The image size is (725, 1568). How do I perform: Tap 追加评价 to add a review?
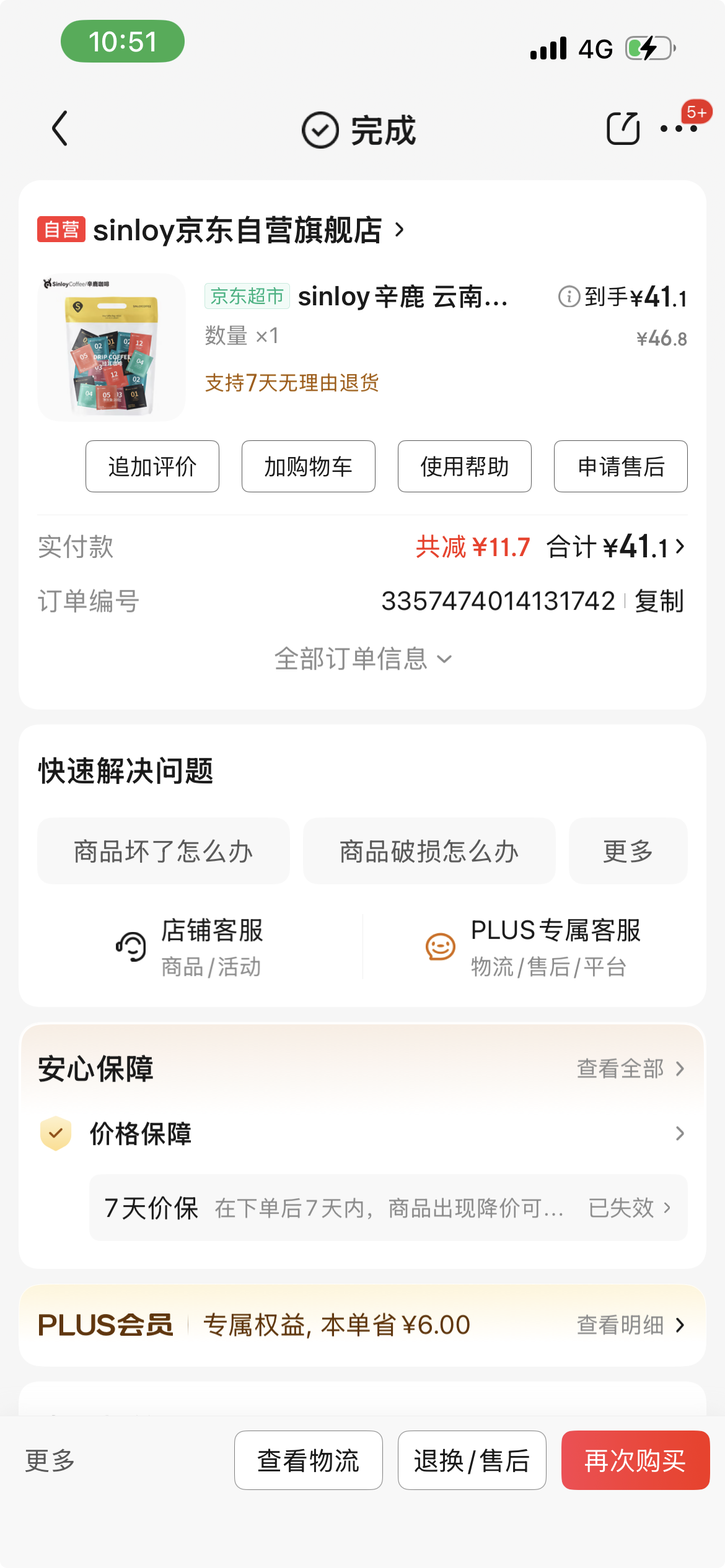152,466
